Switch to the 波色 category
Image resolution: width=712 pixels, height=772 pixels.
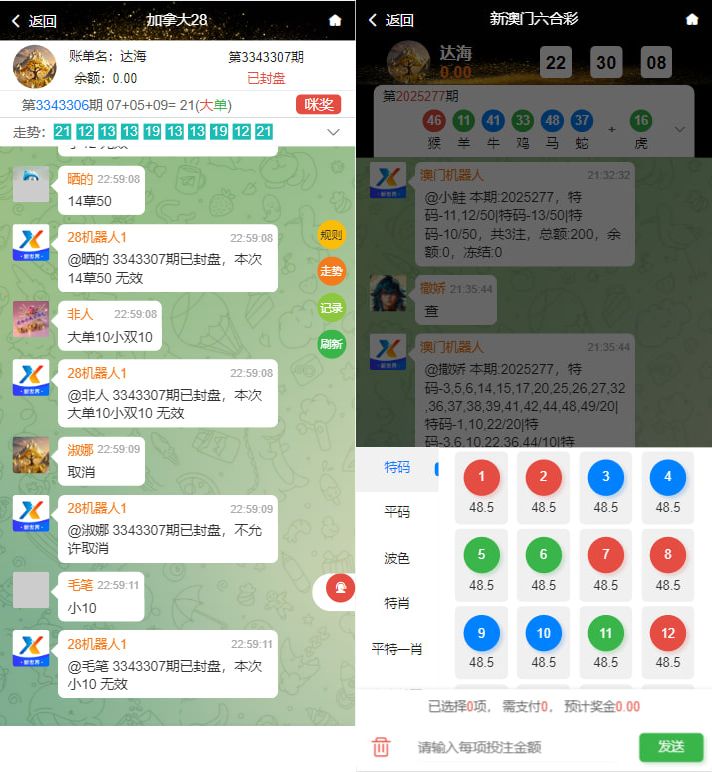click(397, 558)
